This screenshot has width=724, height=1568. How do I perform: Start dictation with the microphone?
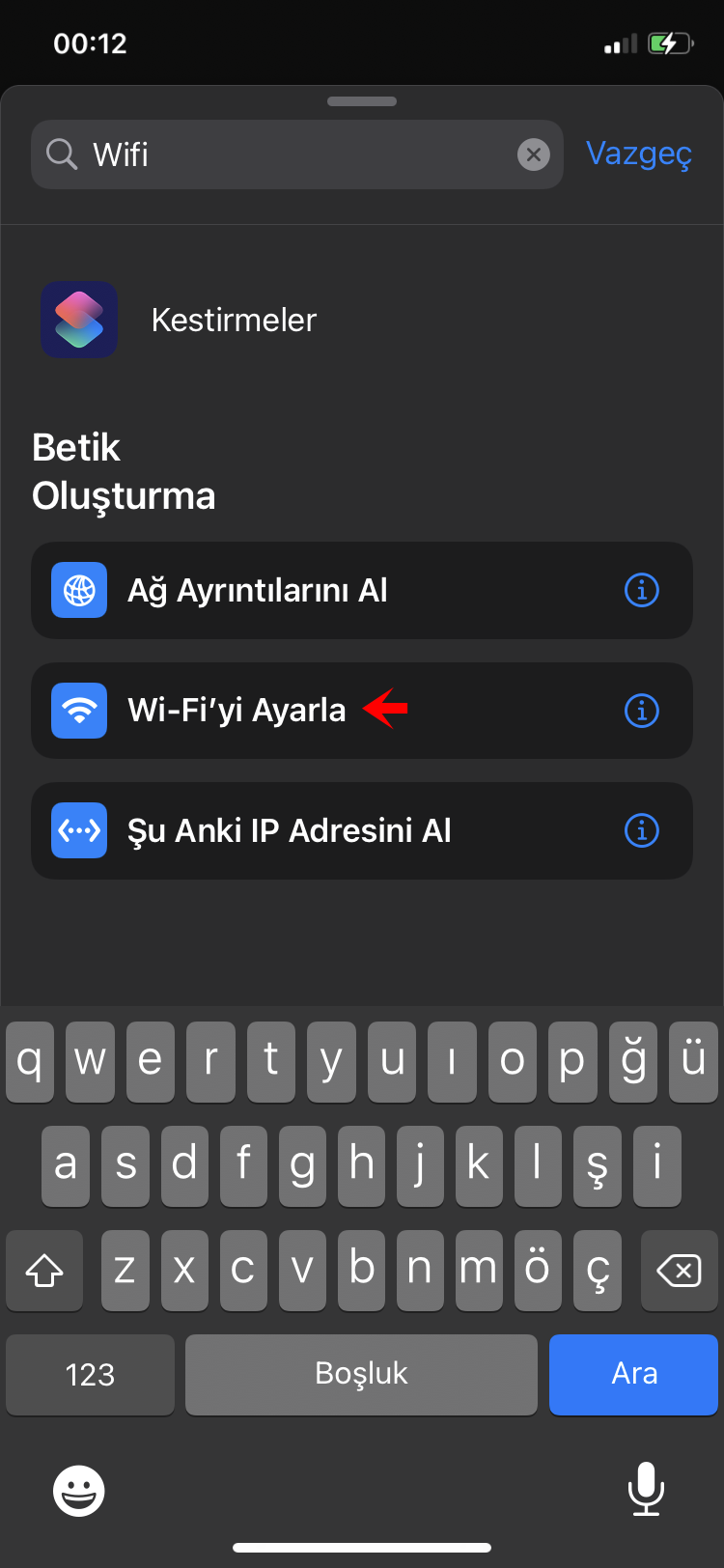[x=646, y=1489]
